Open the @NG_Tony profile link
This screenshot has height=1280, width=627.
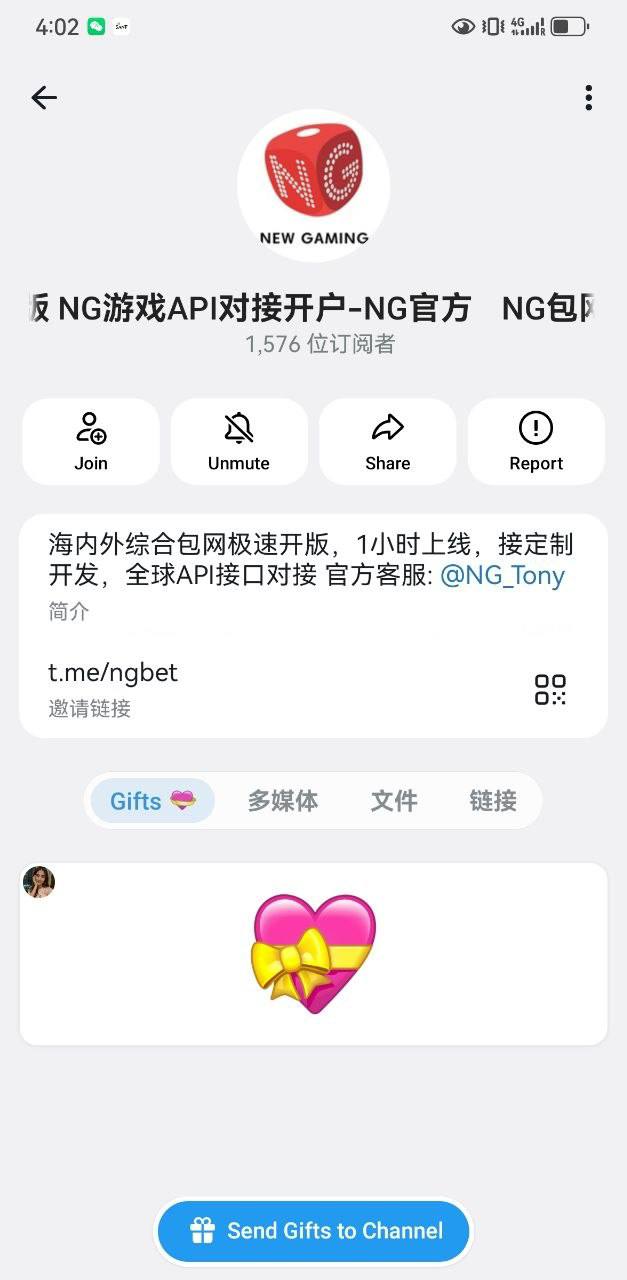point(502,576)
